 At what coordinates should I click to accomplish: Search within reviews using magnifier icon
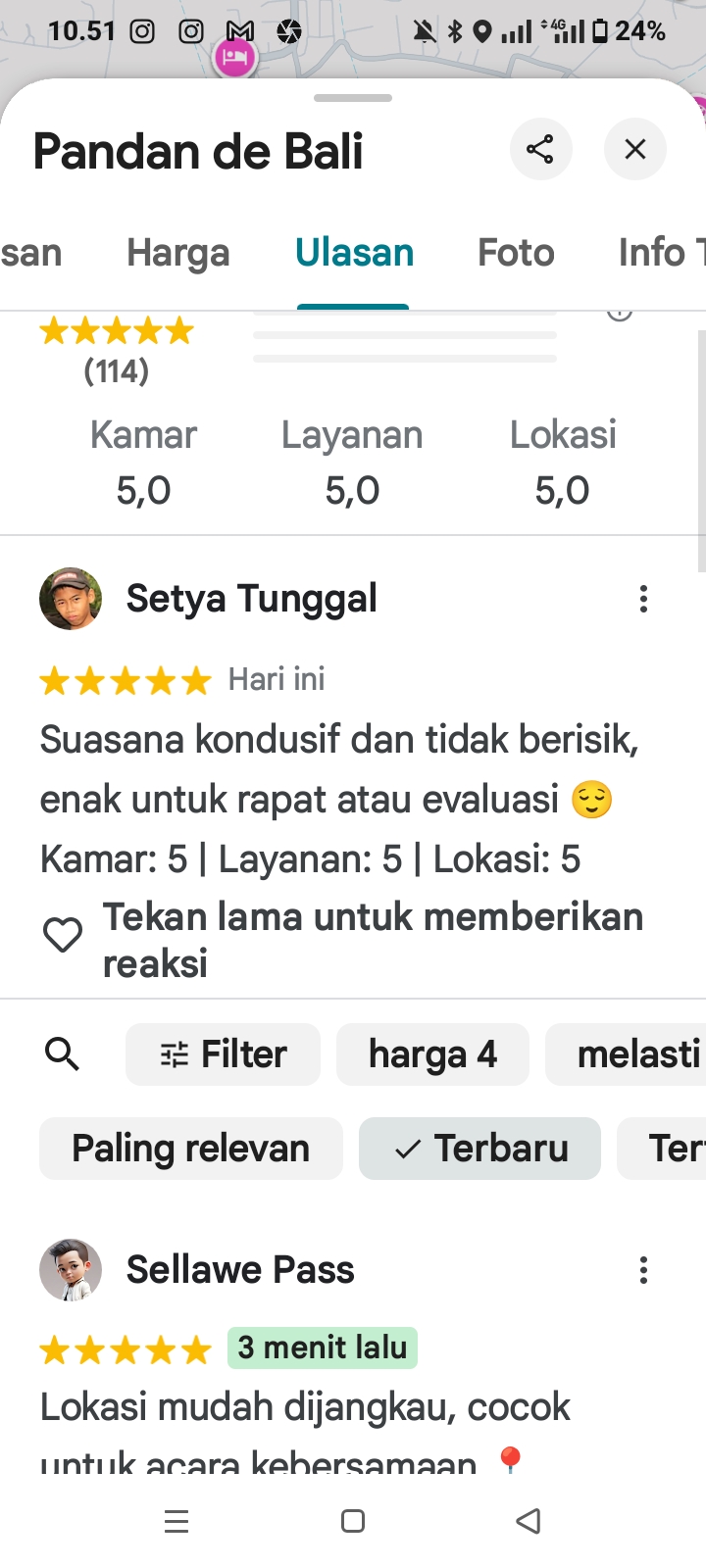pos(63,1054)
